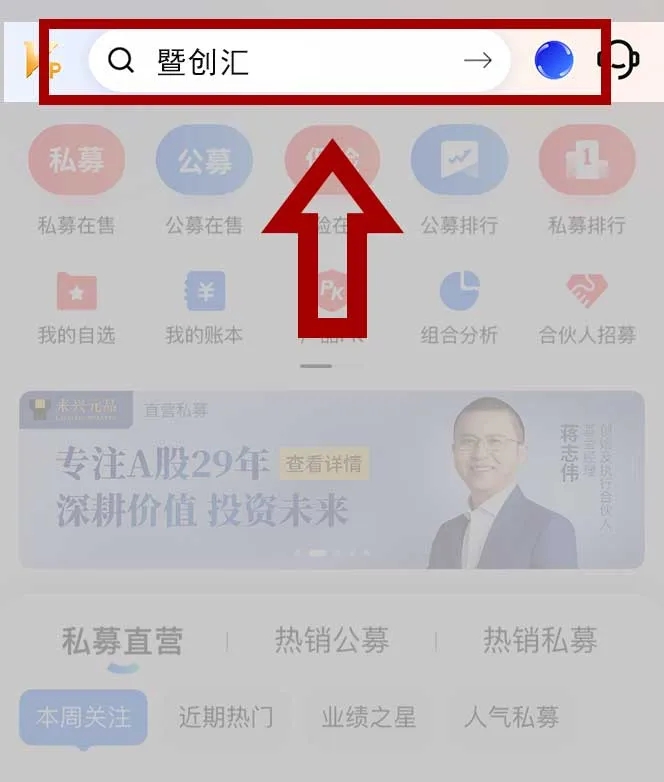This screenshot has height=782, width=664.
Task: Switch to the 私募直营 tab
Action: coord(122,640)
